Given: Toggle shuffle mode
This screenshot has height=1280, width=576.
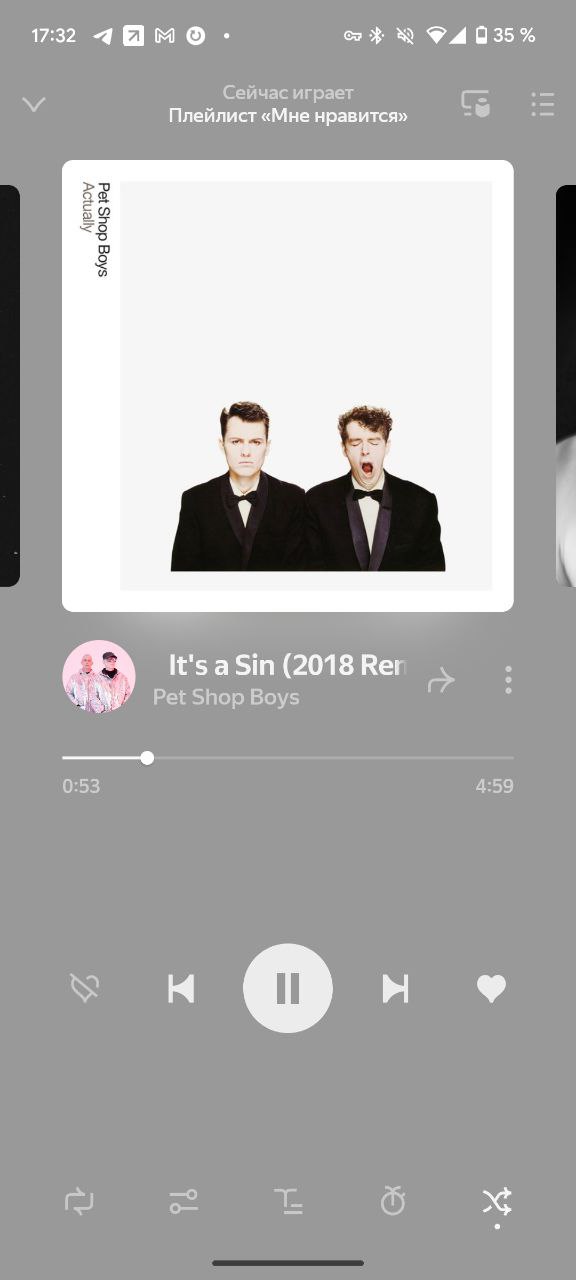Looking at the screenshot, I should (497, 1201).
